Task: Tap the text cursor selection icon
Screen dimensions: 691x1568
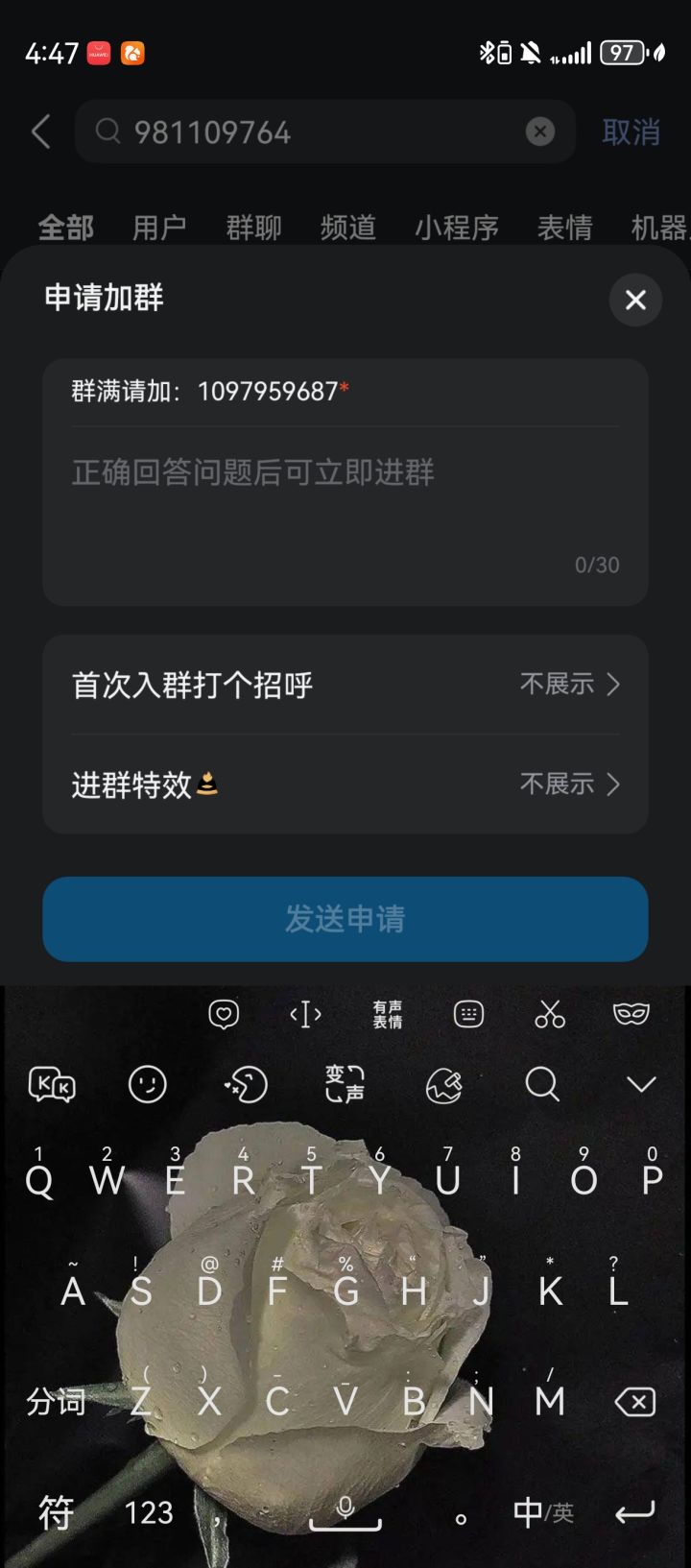Action: click(305, 1014)
